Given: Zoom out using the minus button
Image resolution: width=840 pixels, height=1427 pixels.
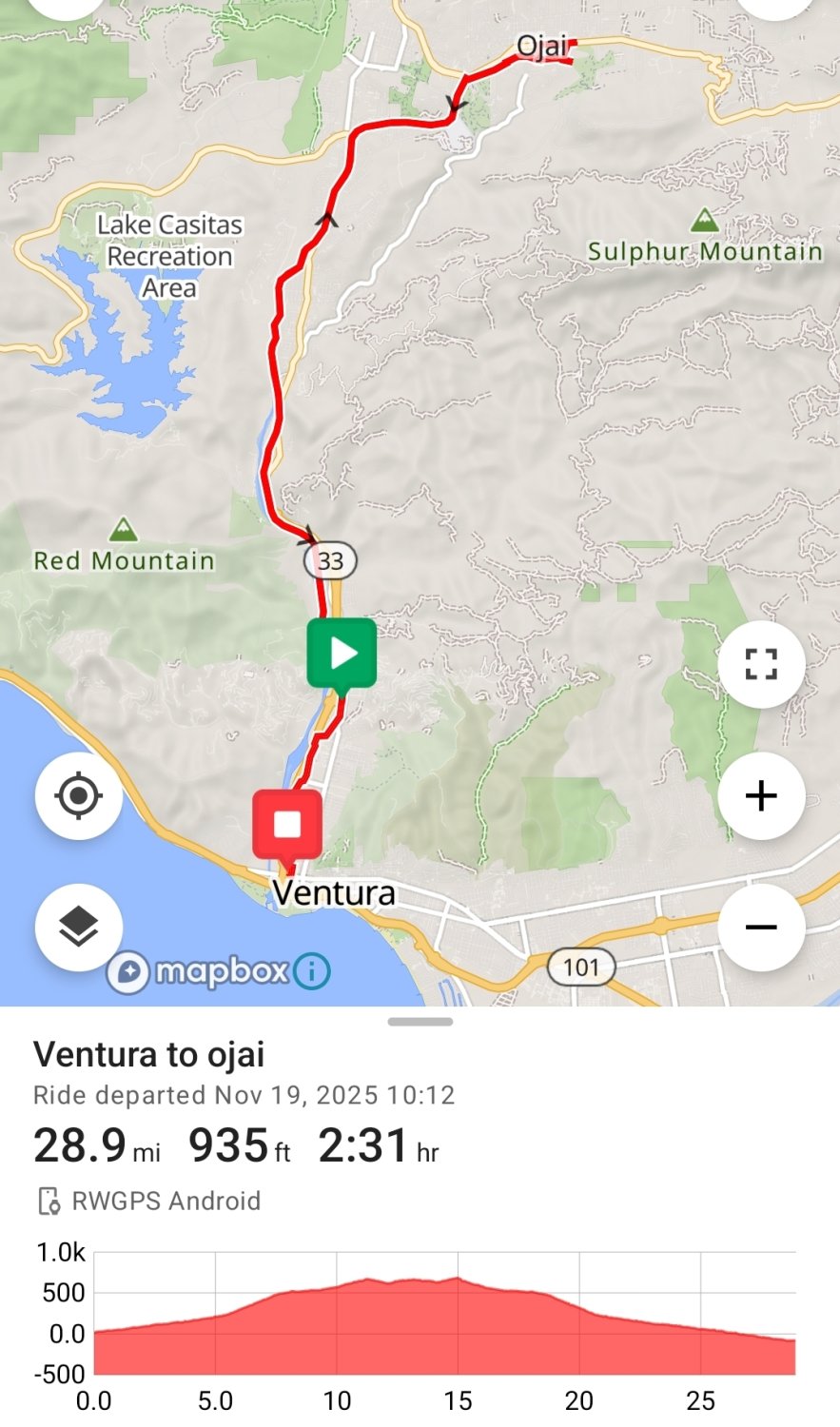Looking at the screenshot, I should pos(762,928).
